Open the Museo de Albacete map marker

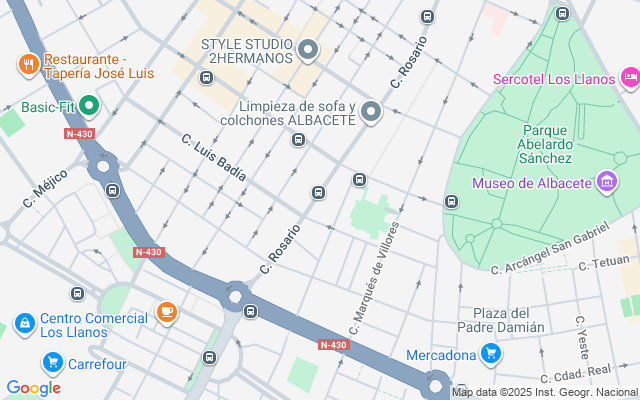point(606,181)
